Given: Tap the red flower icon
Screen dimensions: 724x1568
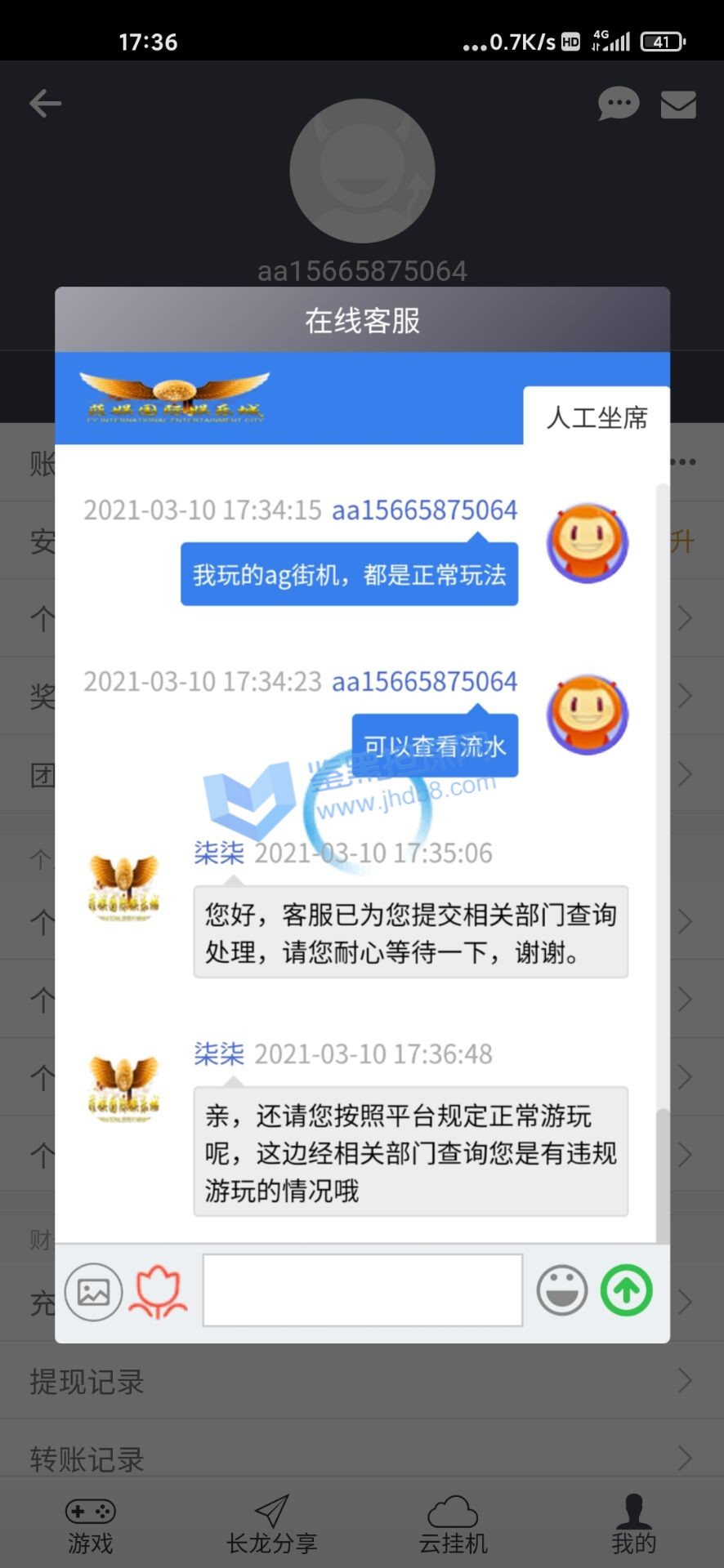Looking at the screenshot, I should pyautogui.click(x=159, y=1291).
